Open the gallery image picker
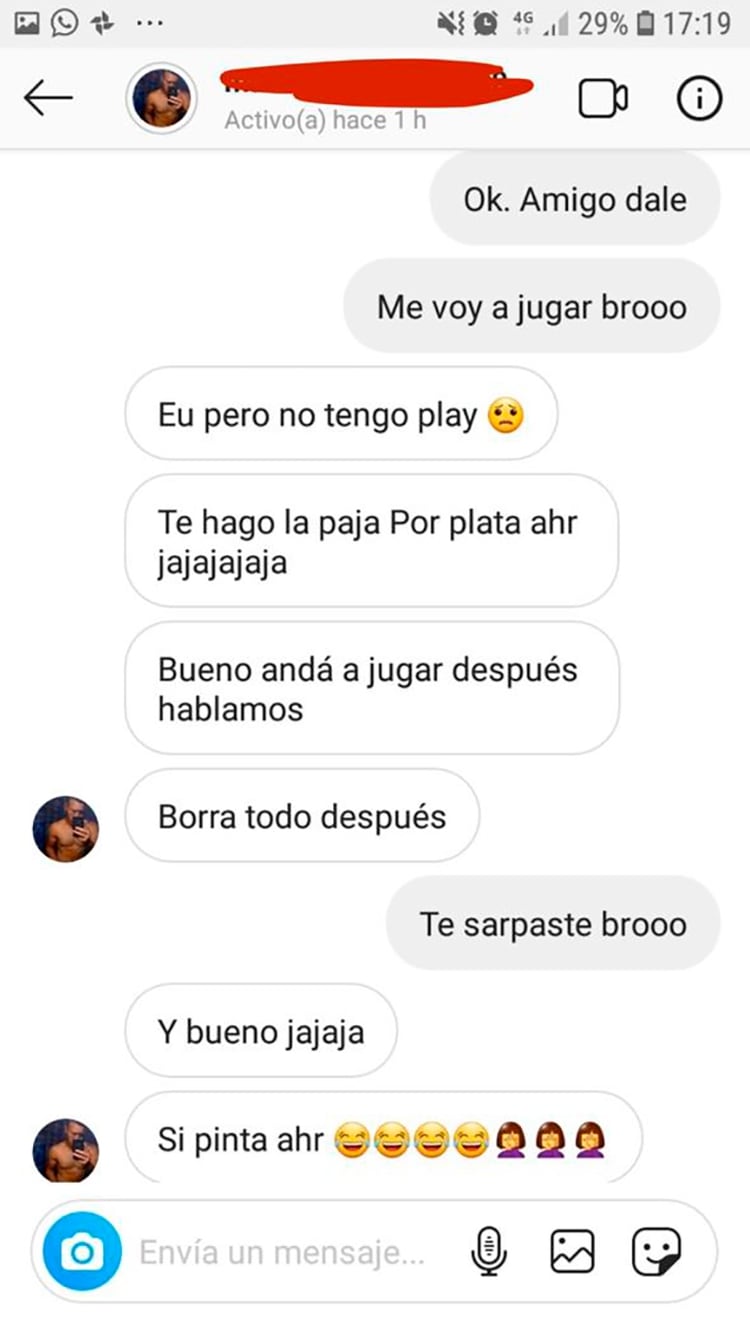Viewport: 750px width, 1325px height. click(x=572, y=1252)
